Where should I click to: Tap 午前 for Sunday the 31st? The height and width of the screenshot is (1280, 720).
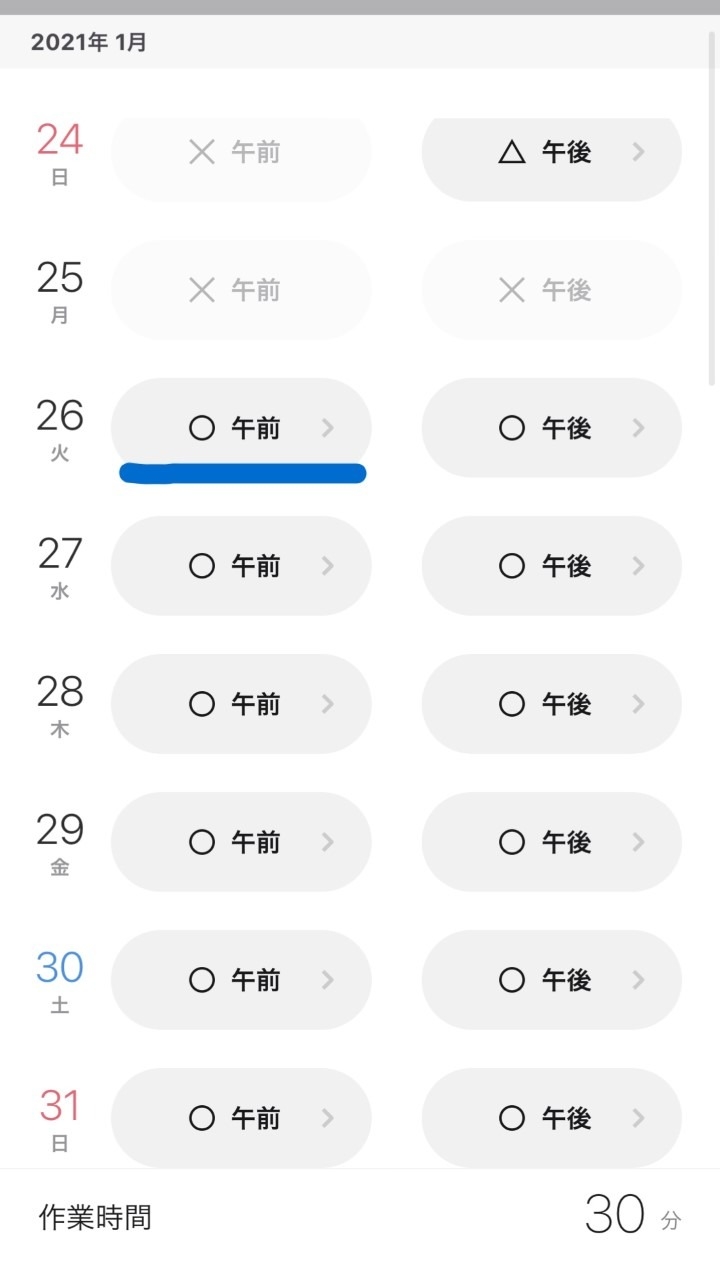pos(241,1117)
